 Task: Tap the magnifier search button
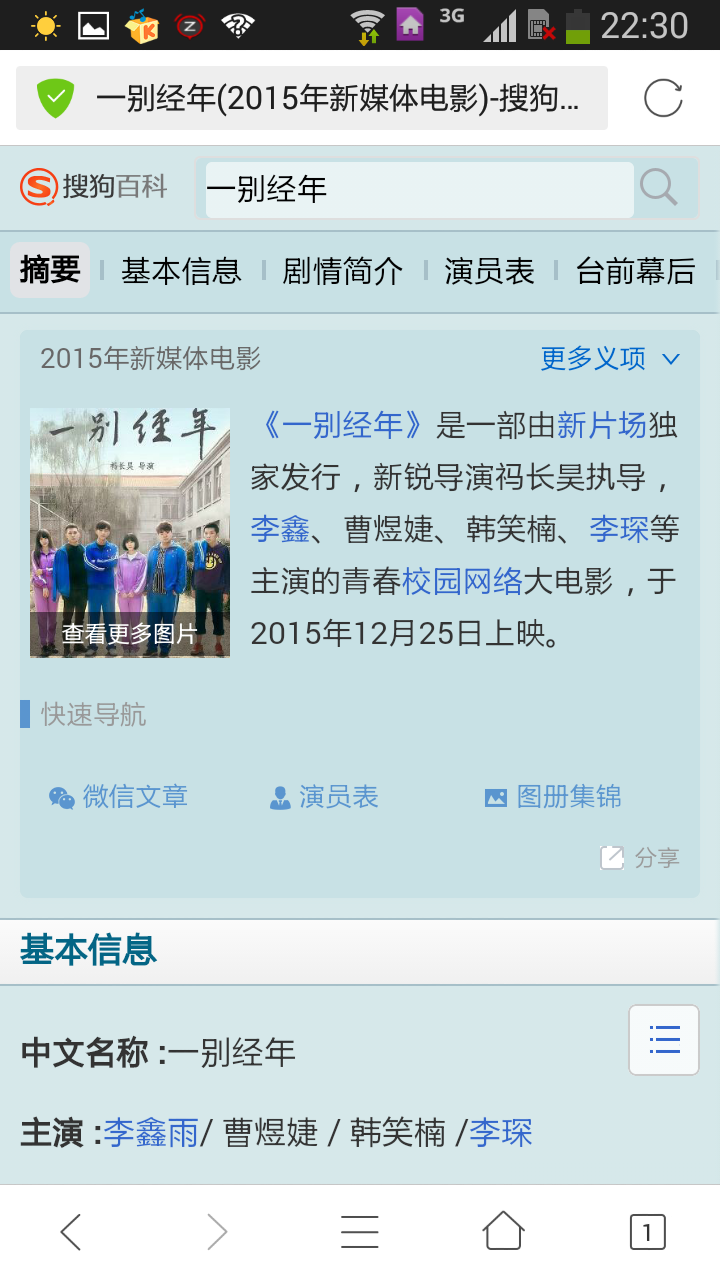pos(659,188)
